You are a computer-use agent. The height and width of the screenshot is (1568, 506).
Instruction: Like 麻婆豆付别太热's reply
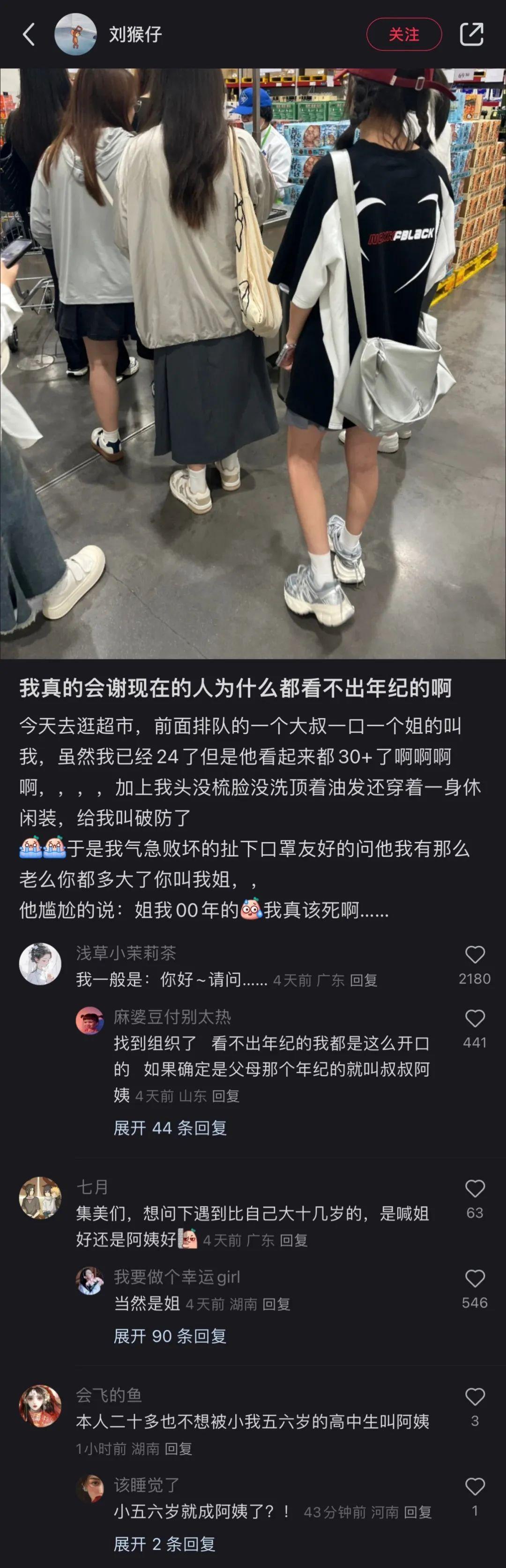click(474, 1018)
